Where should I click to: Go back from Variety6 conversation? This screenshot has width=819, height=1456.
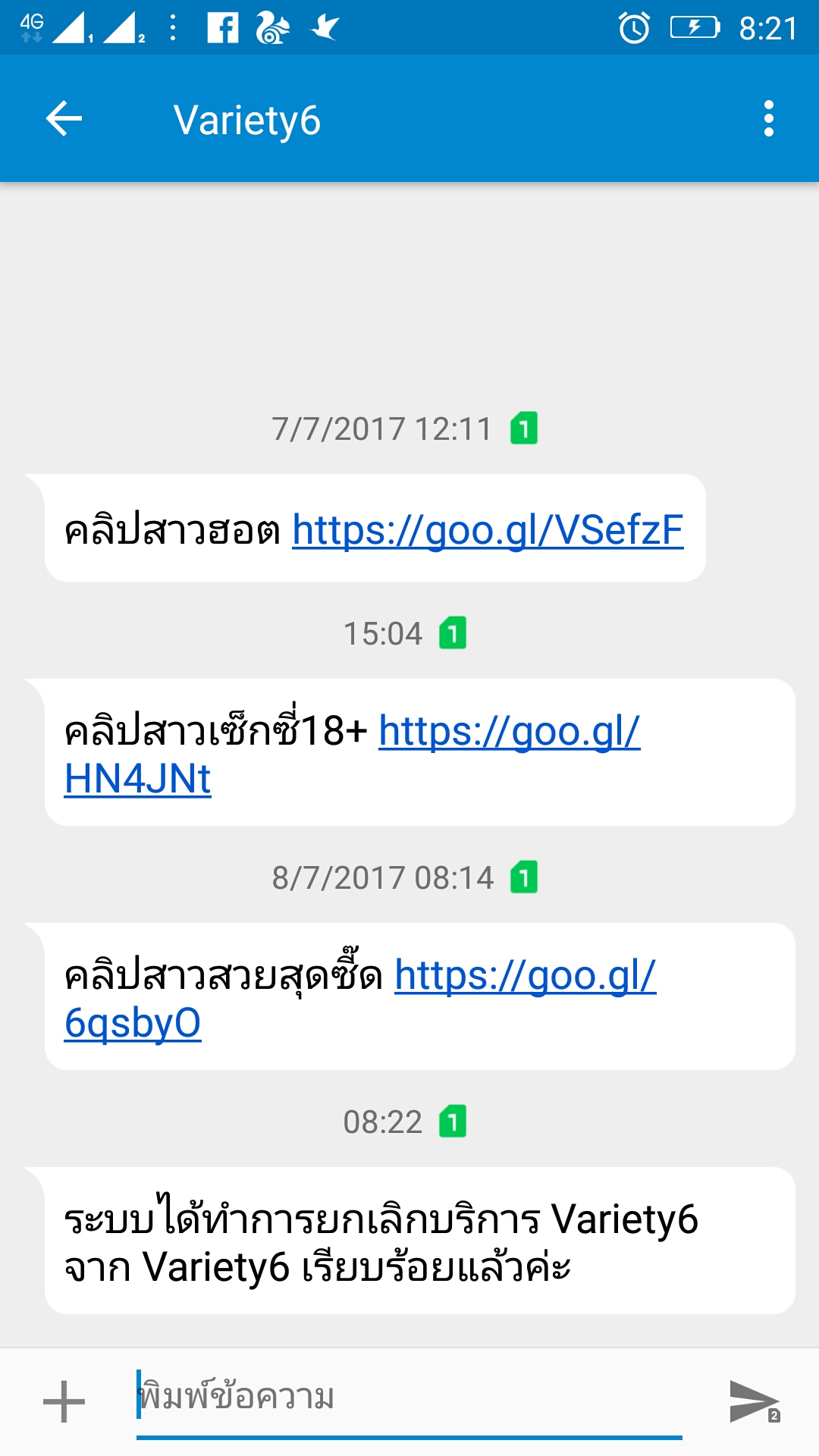[64, 119]
